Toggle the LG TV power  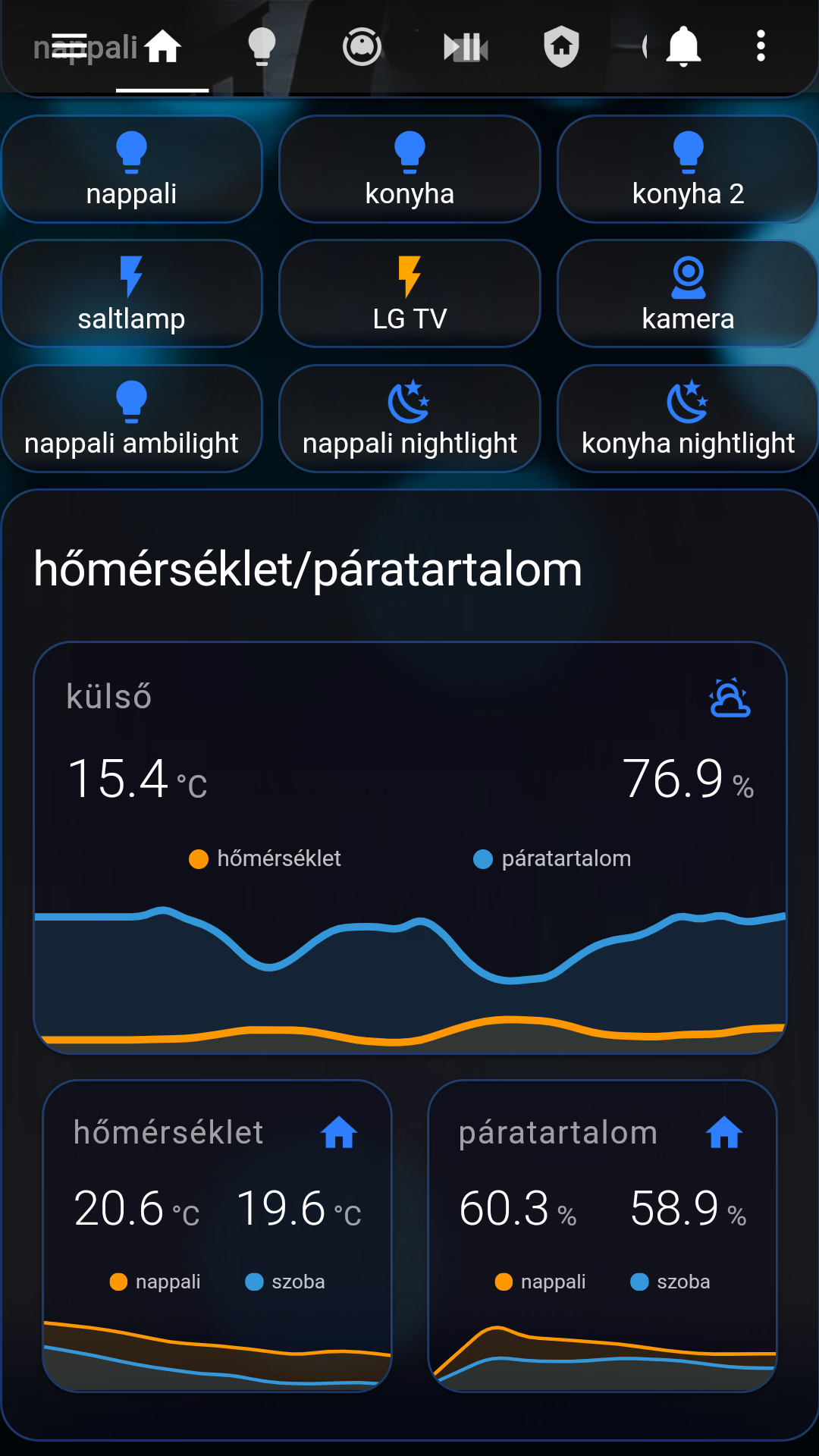(x=409, y=293)
